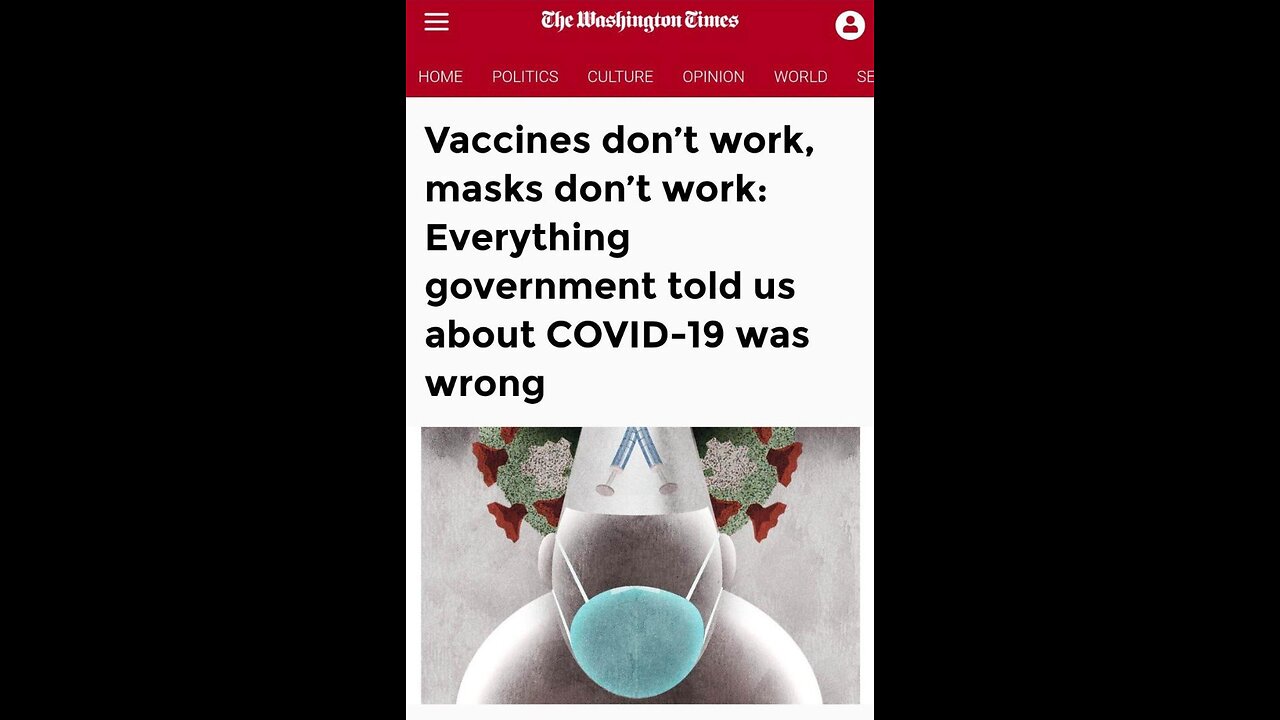Open the hamburger menu
The width and height of the screenshot is (1280, 720).
pyautogui.click(x=437, y=22)
